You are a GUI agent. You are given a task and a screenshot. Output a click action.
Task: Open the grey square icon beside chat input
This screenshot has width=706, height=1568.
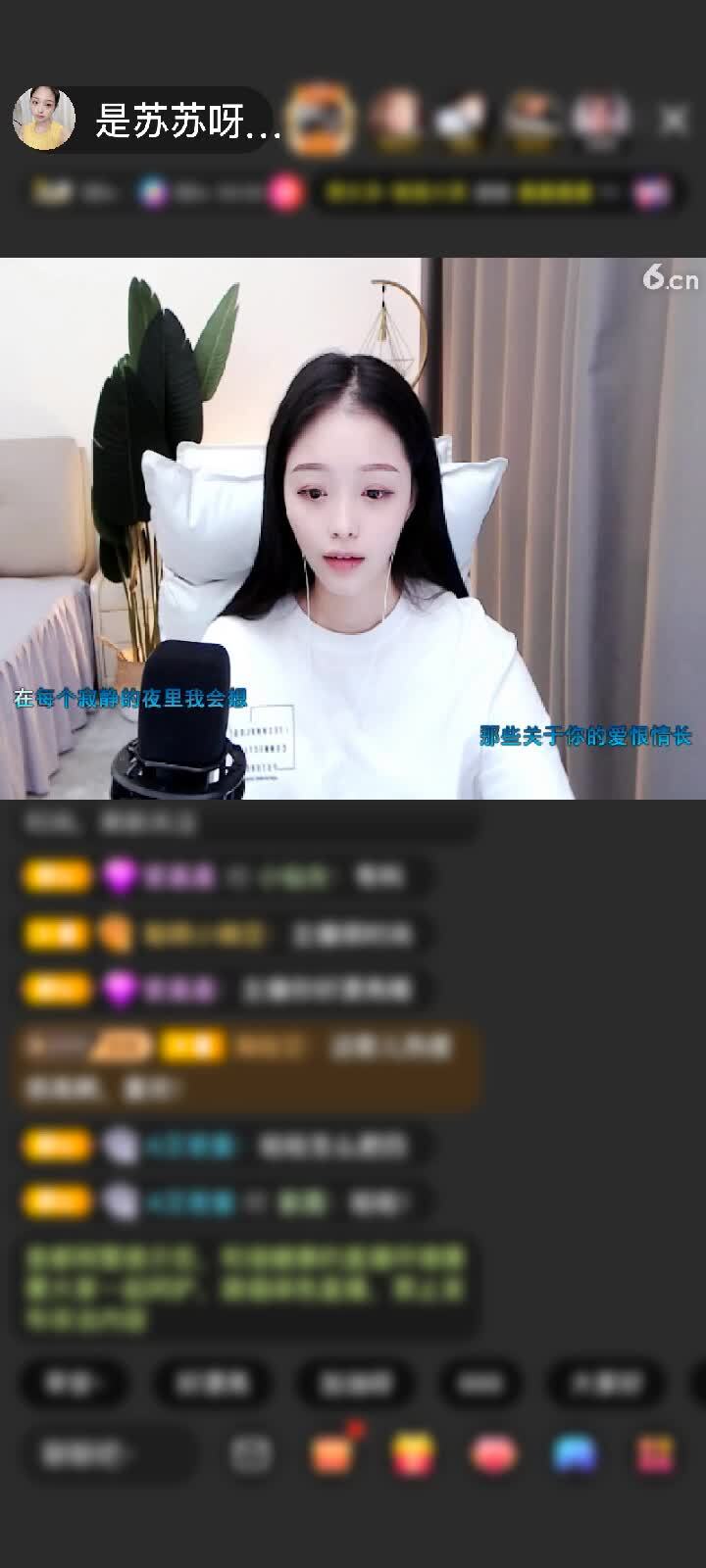click(x=251, y=1454)
